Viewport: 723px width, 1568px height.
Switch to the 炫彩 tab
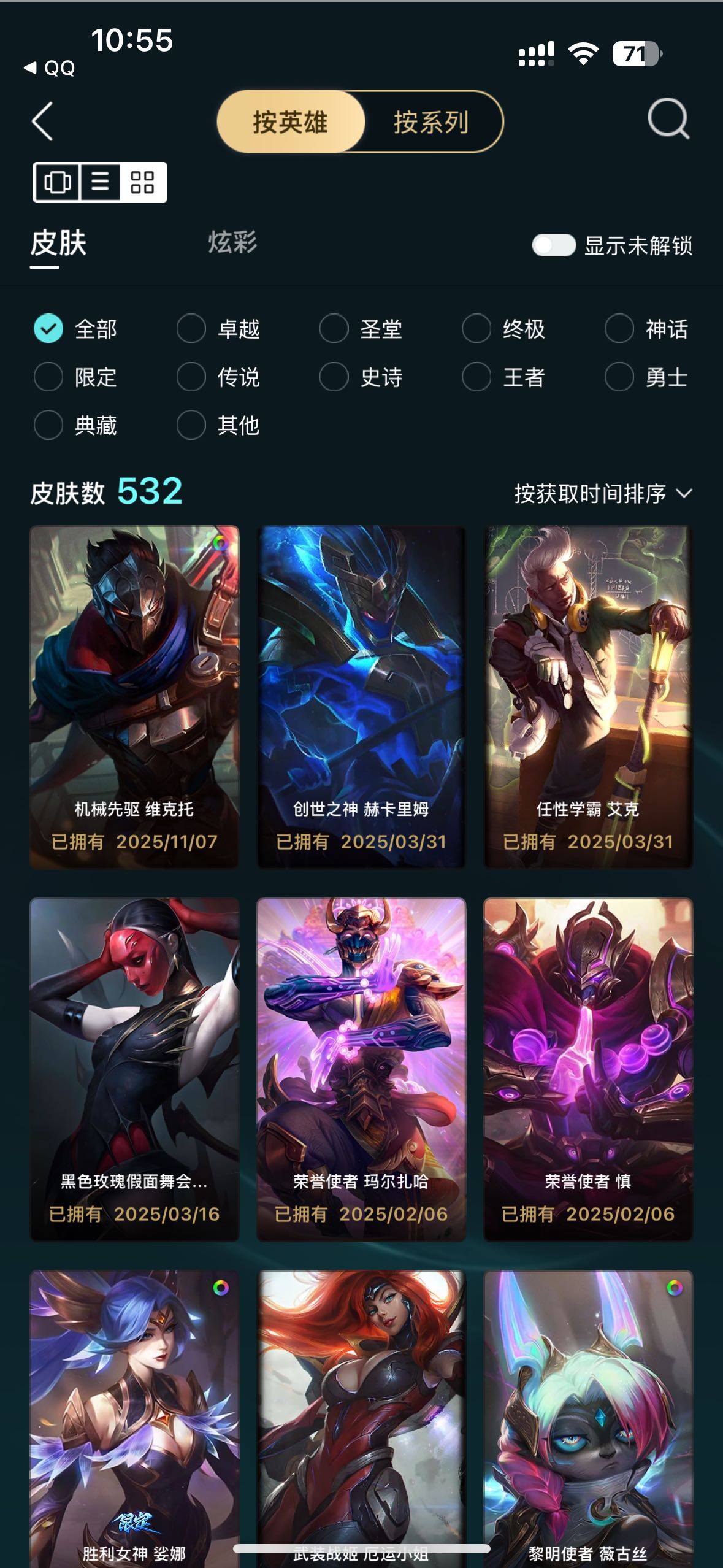(x=232, y=242)
